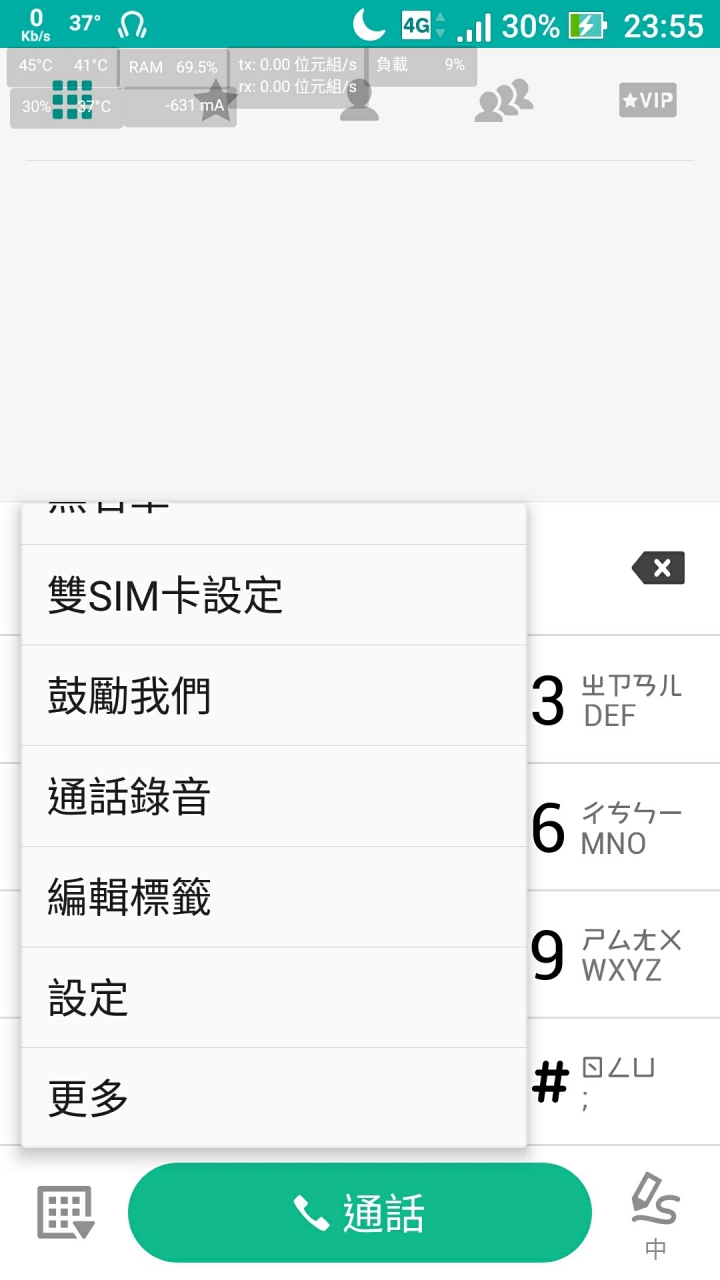Switch to the dialpad grid tab
720x1280 pixels.
click(72, 100)
